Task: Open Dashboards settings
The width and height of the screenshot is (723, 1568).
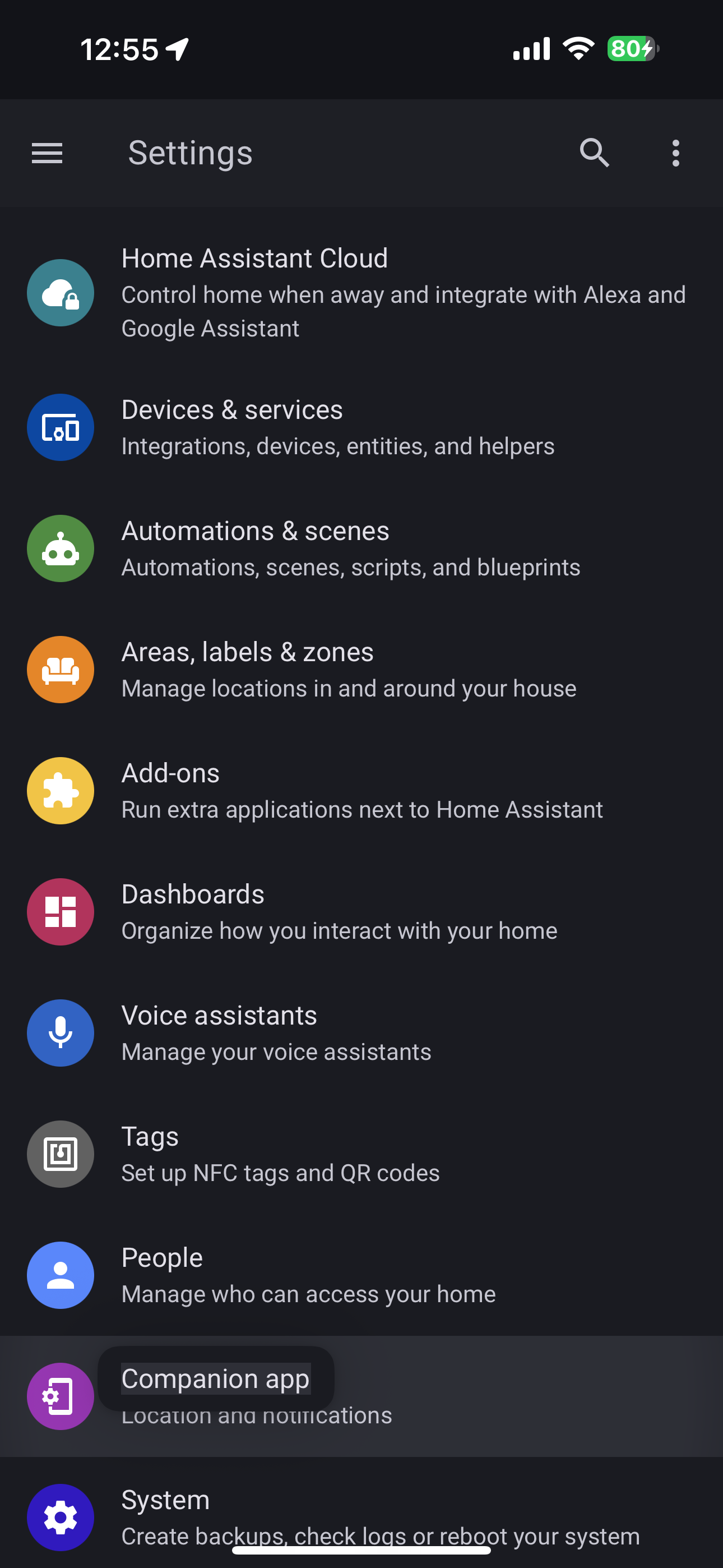Action: click(361, 912)
